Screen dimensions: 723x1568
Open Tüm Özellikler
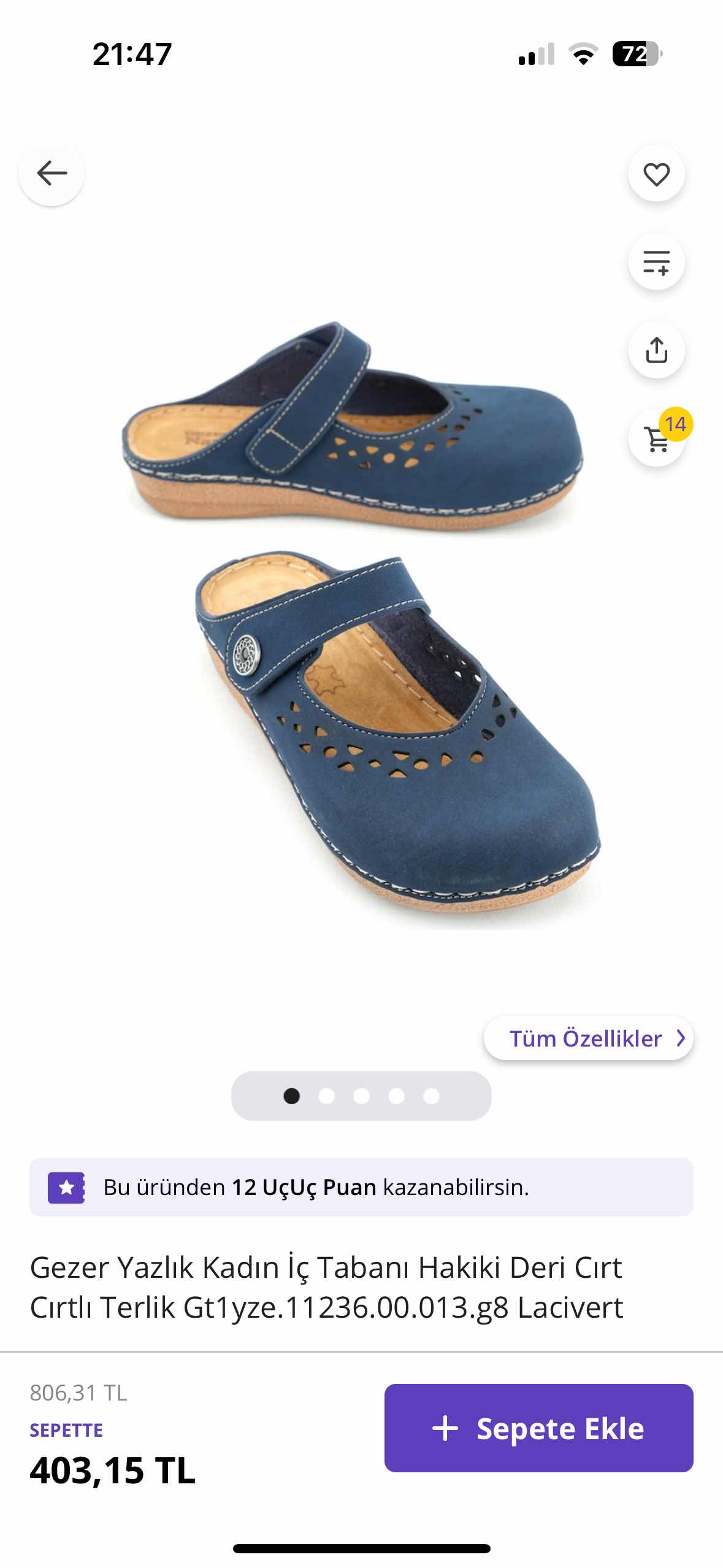(x=588, y=1038)
